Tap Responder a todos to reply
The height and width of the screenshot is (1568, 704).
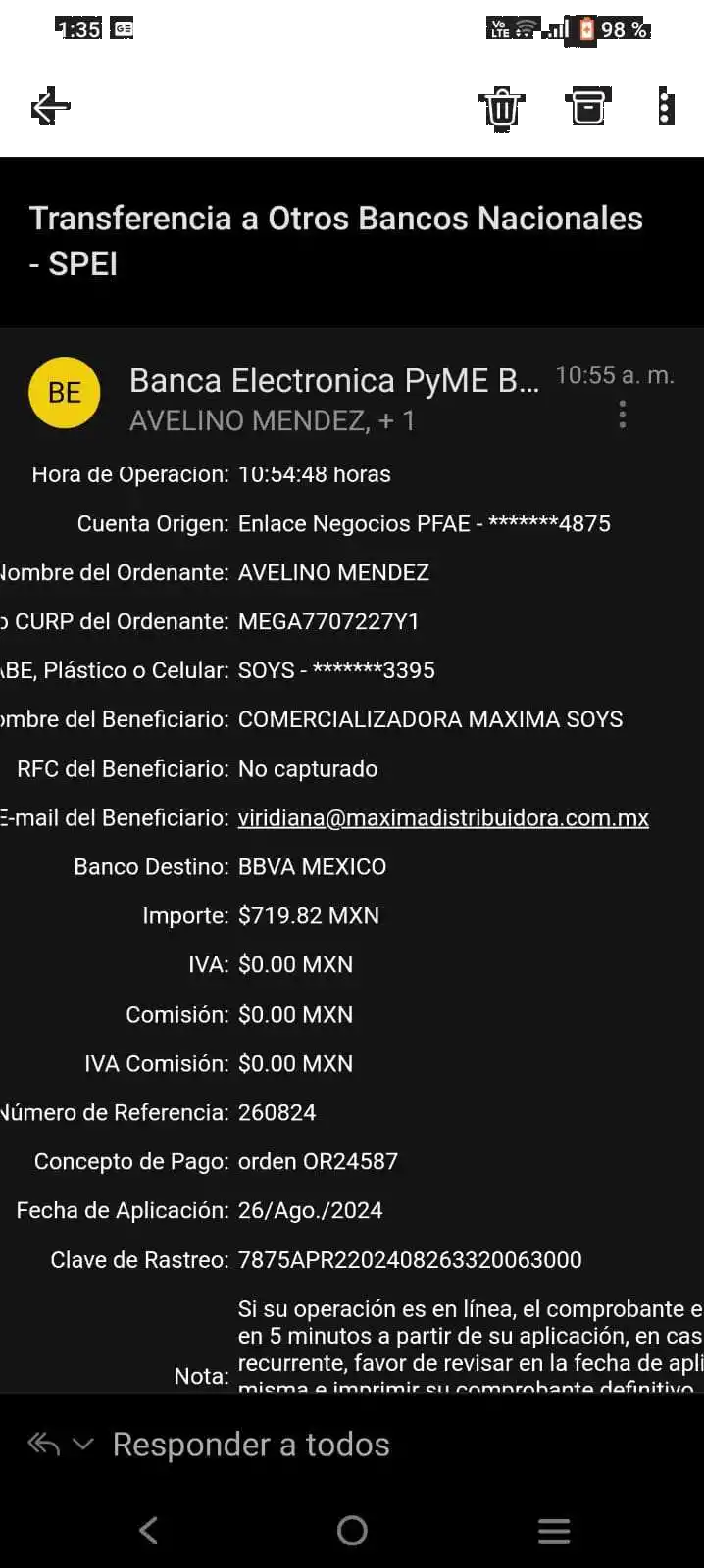[251, 1445]
